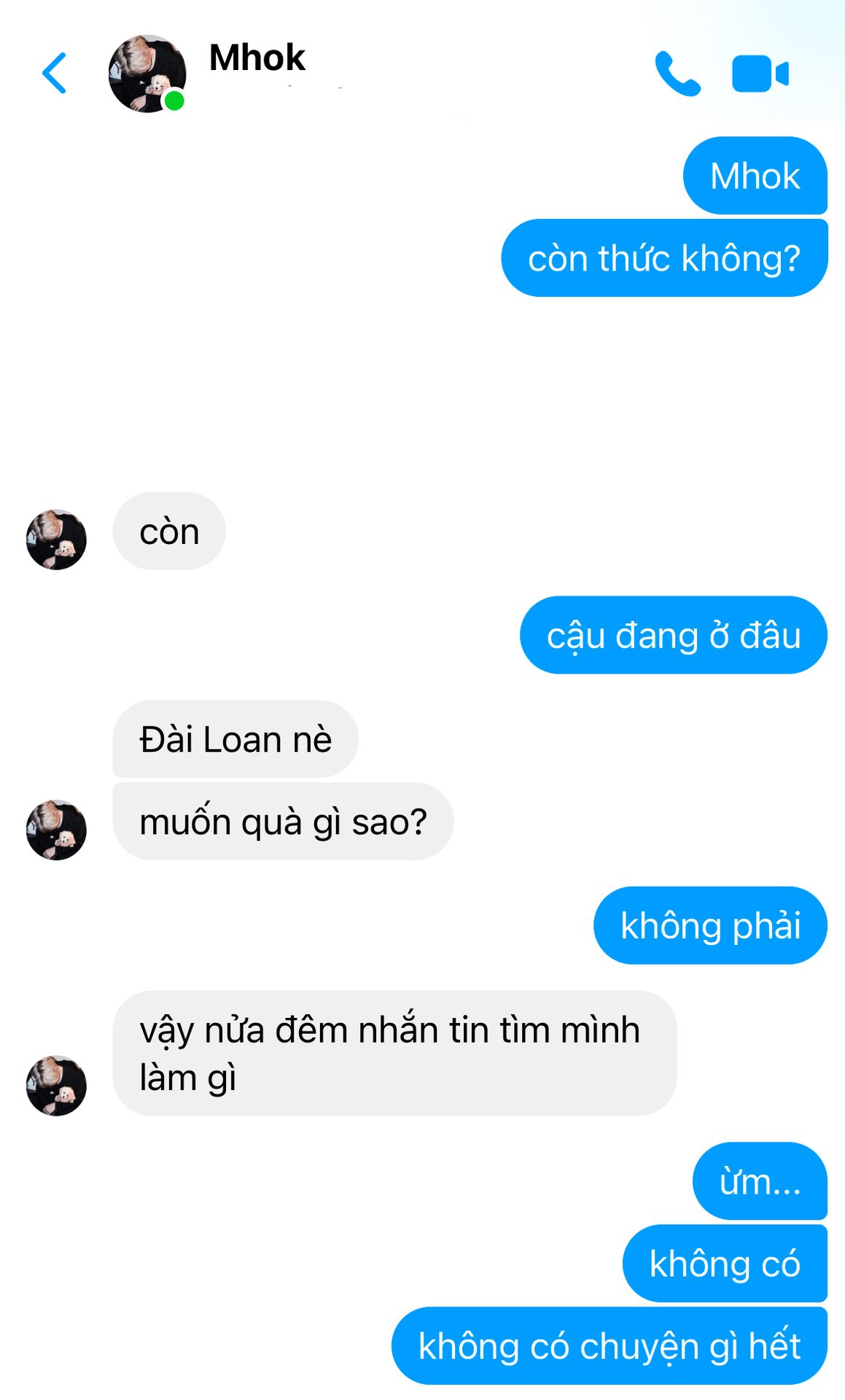Start a video call with Mhok
The width and height of the screenshot is (845, 1400).
pos(760,74)
